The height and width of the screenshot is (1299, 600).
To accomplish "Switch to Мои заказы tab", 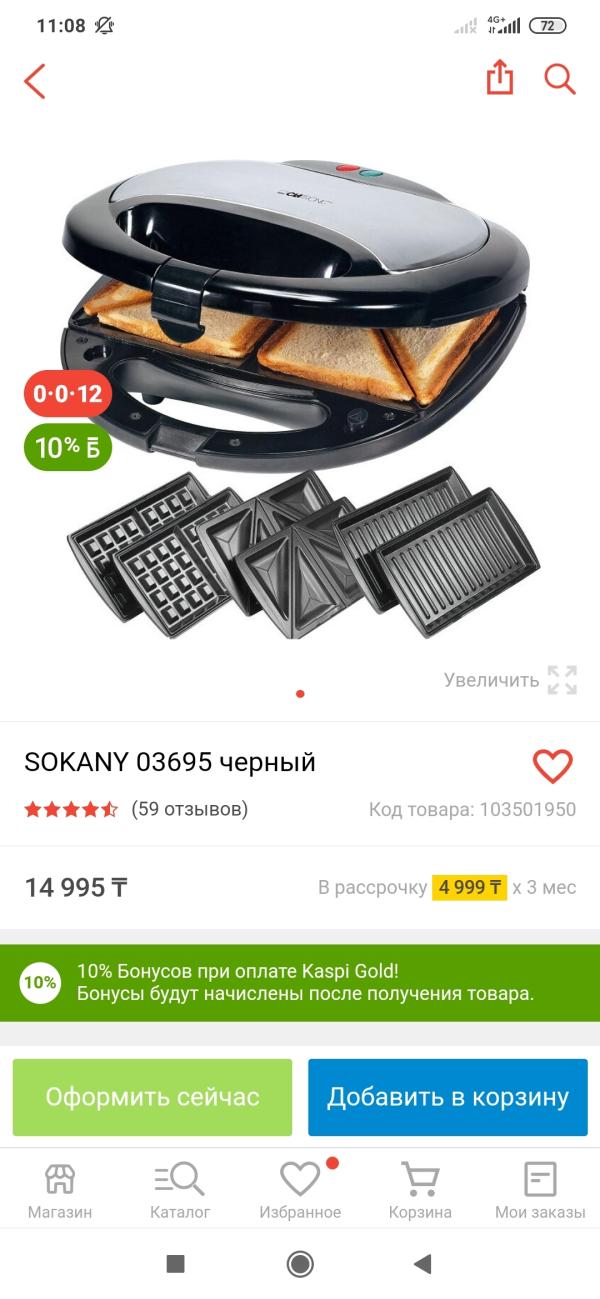I will click(540, 1191).
